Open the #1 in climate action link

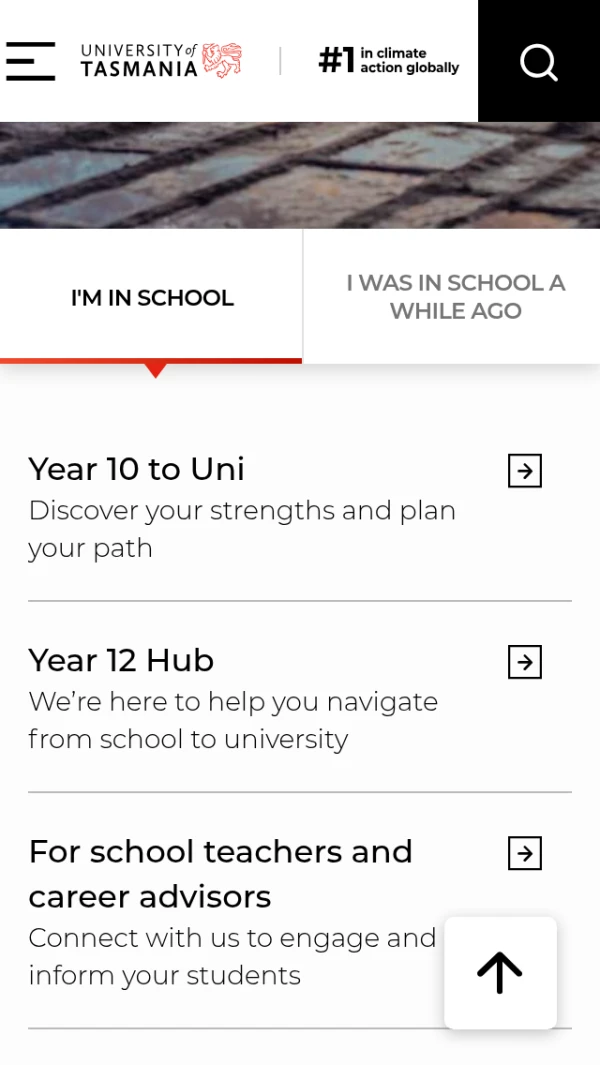pos(389,60)
